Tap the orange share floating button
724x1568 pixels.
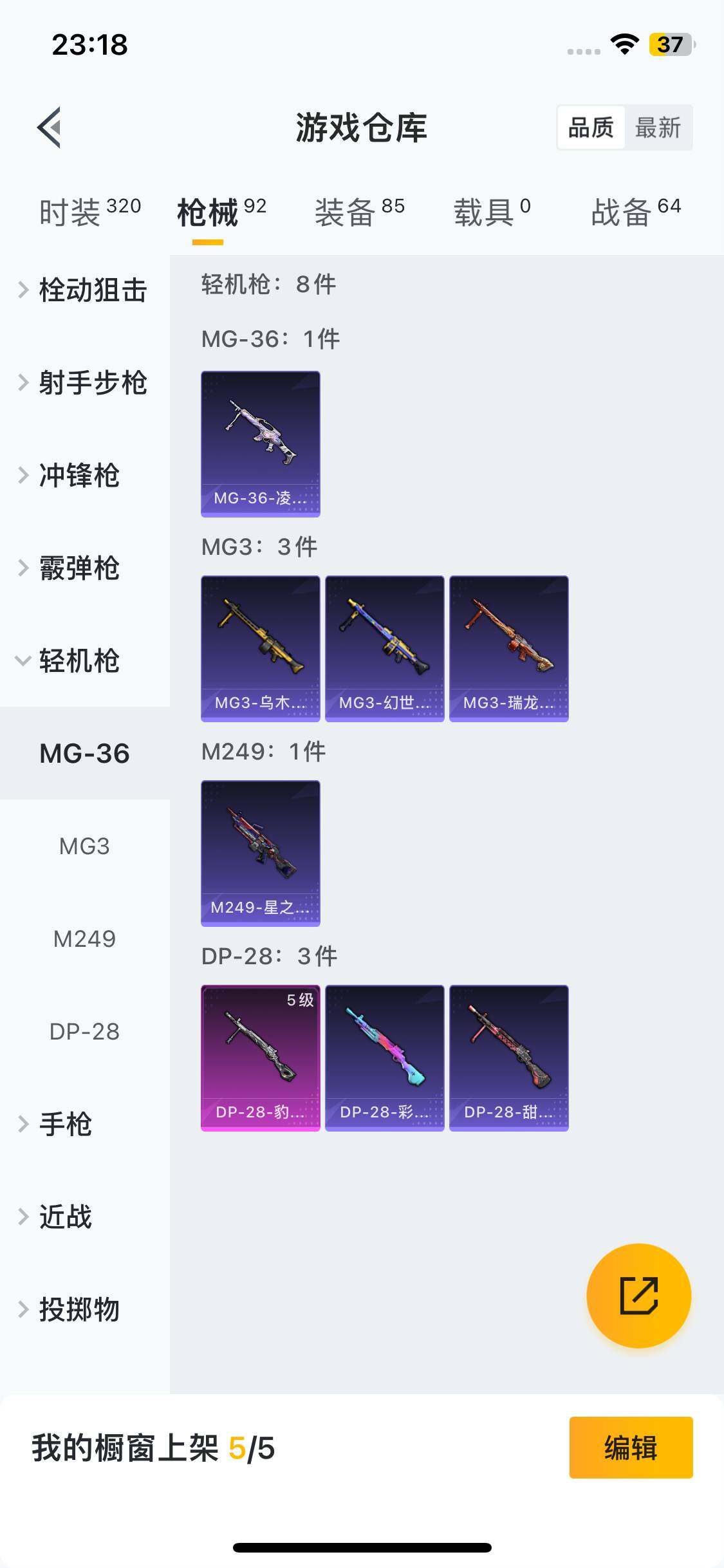point(638,1295)
